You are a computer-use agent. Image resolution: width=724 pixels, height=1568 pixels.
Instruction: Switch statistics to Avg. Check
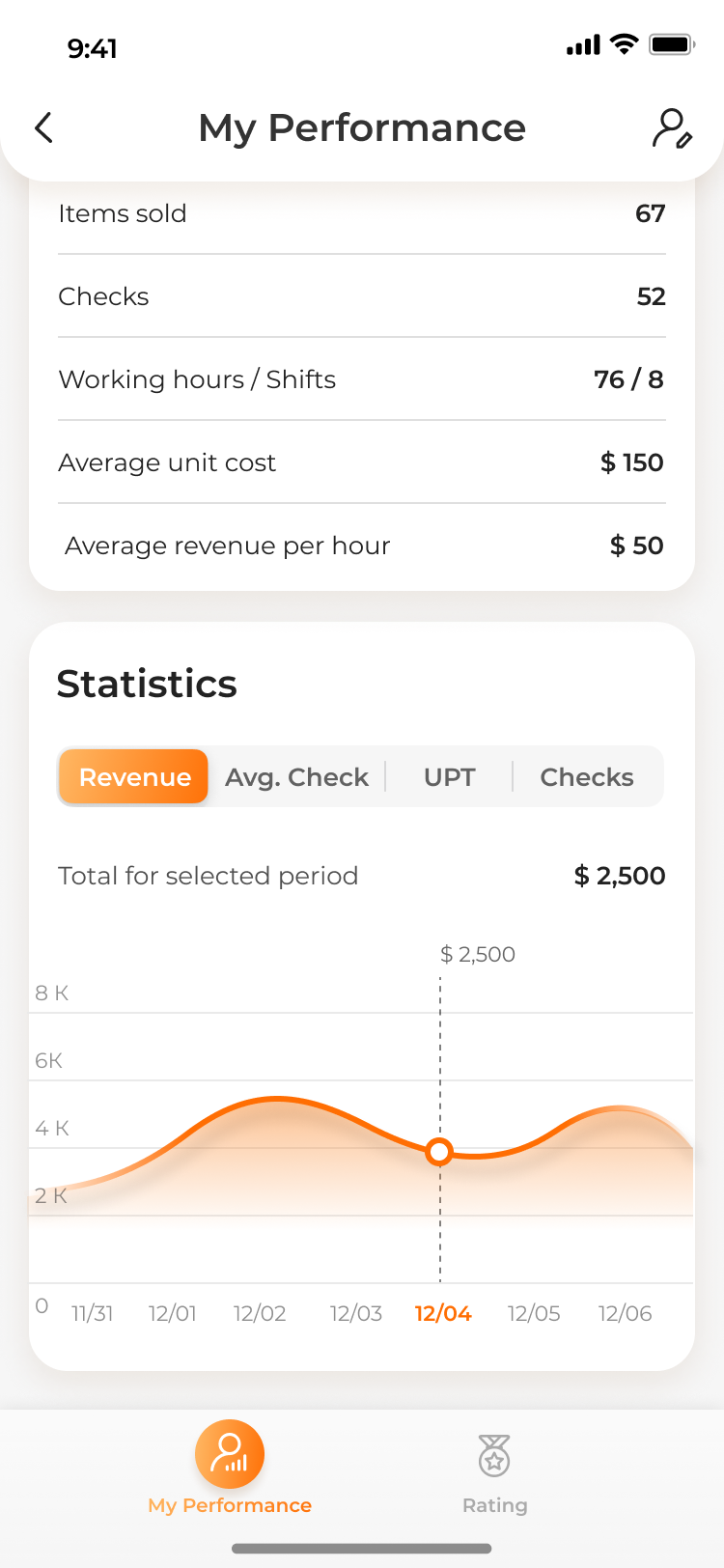click(x=297, y=777)
